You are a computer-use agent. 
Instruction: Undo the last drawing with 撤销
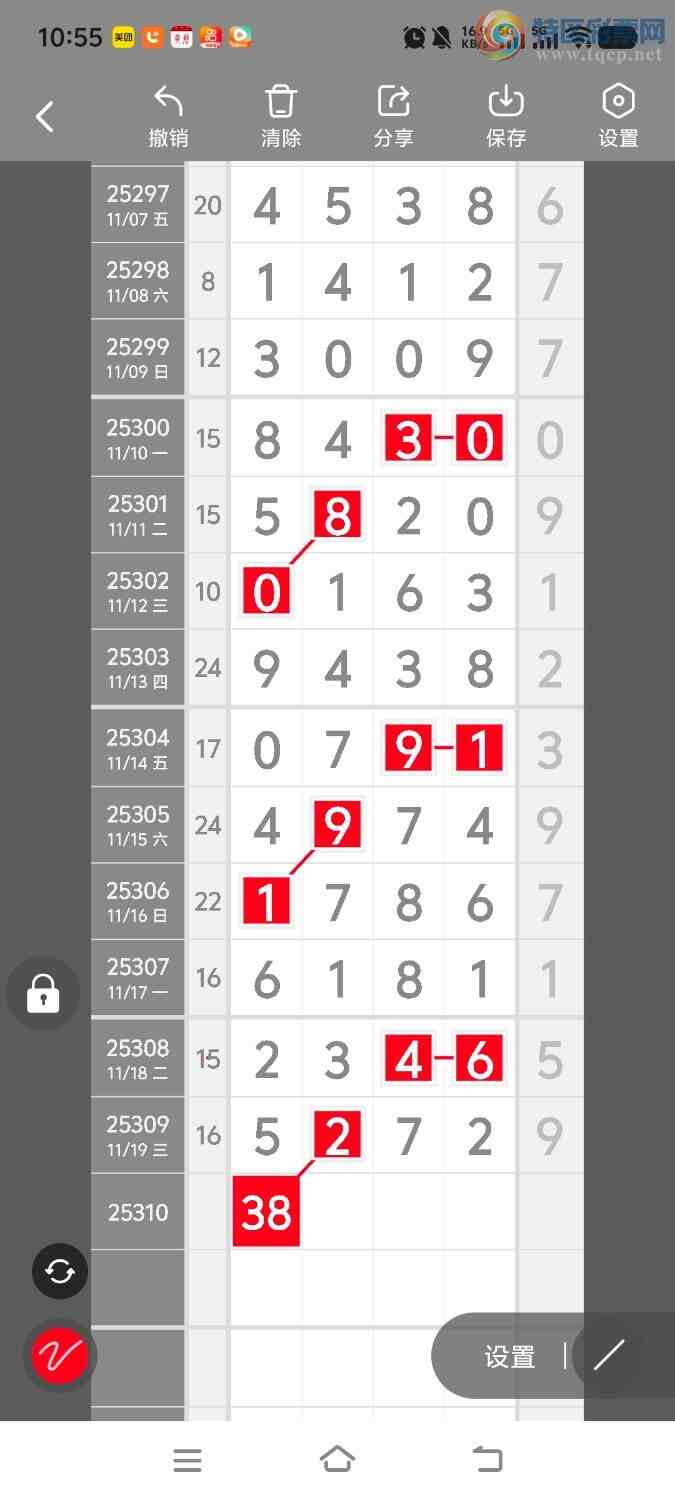coord(168,117)
